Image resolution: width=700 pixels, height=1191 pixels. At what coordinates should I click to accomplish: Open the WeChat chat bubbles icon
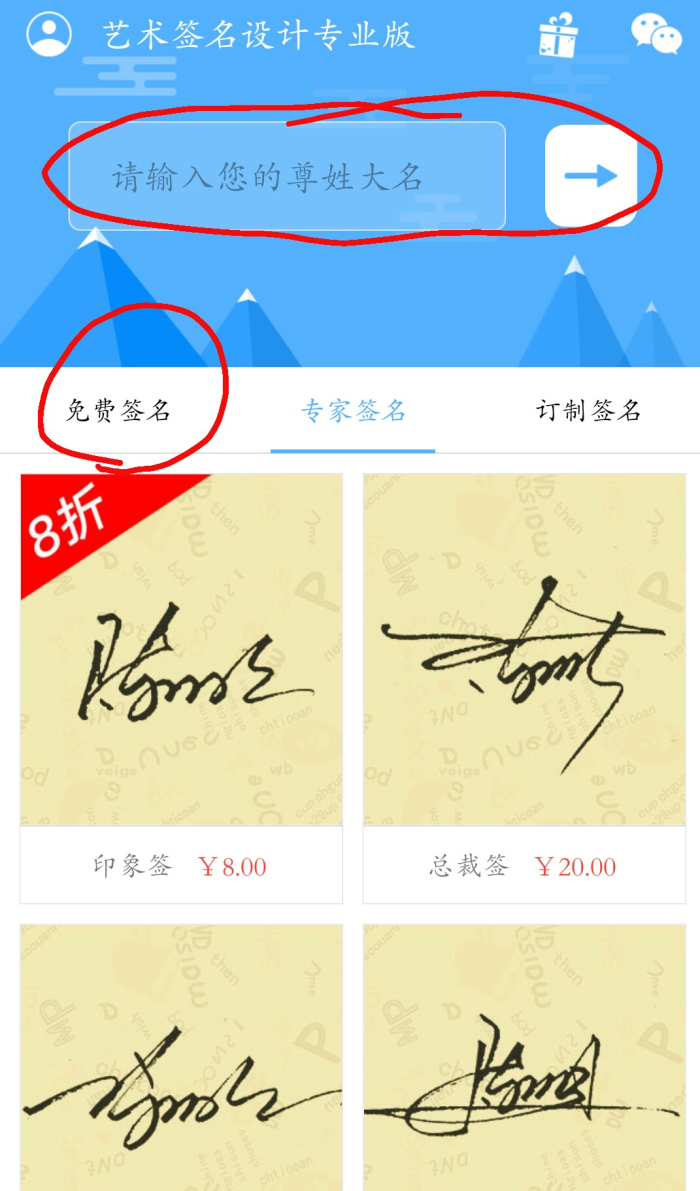656,33
